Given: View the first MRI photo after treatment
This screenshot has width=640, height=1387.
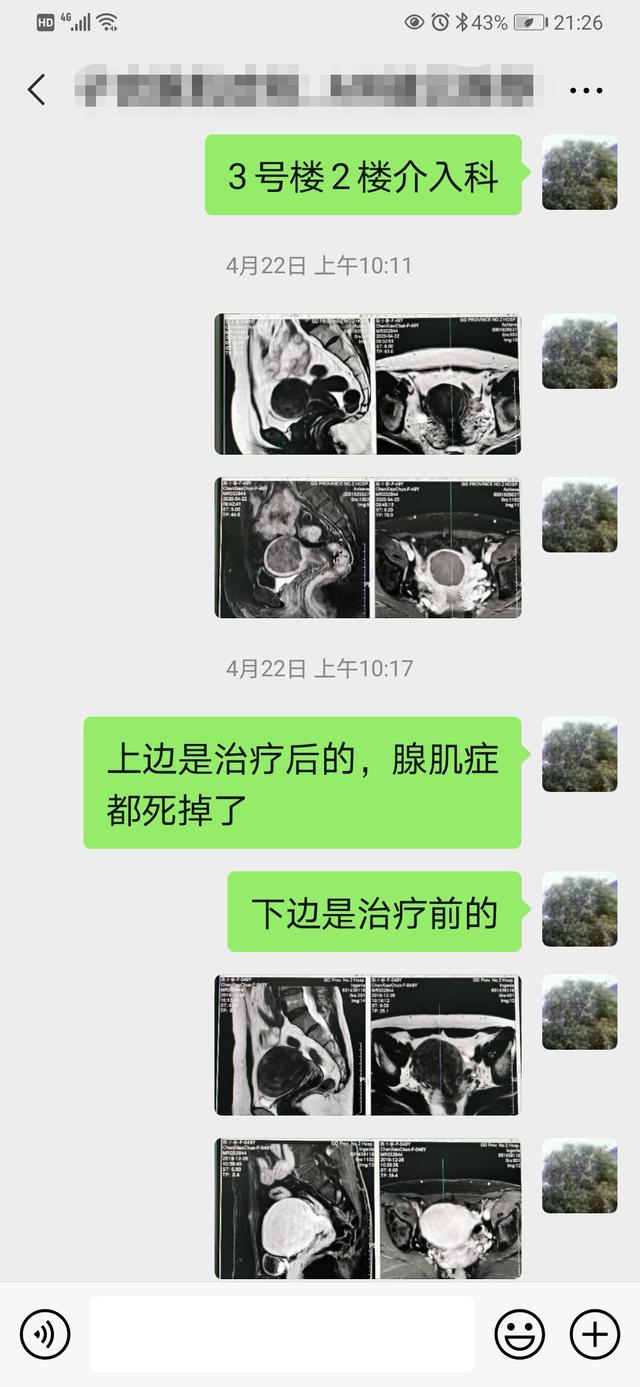Looking at the screenshot, I should [368, 384].
